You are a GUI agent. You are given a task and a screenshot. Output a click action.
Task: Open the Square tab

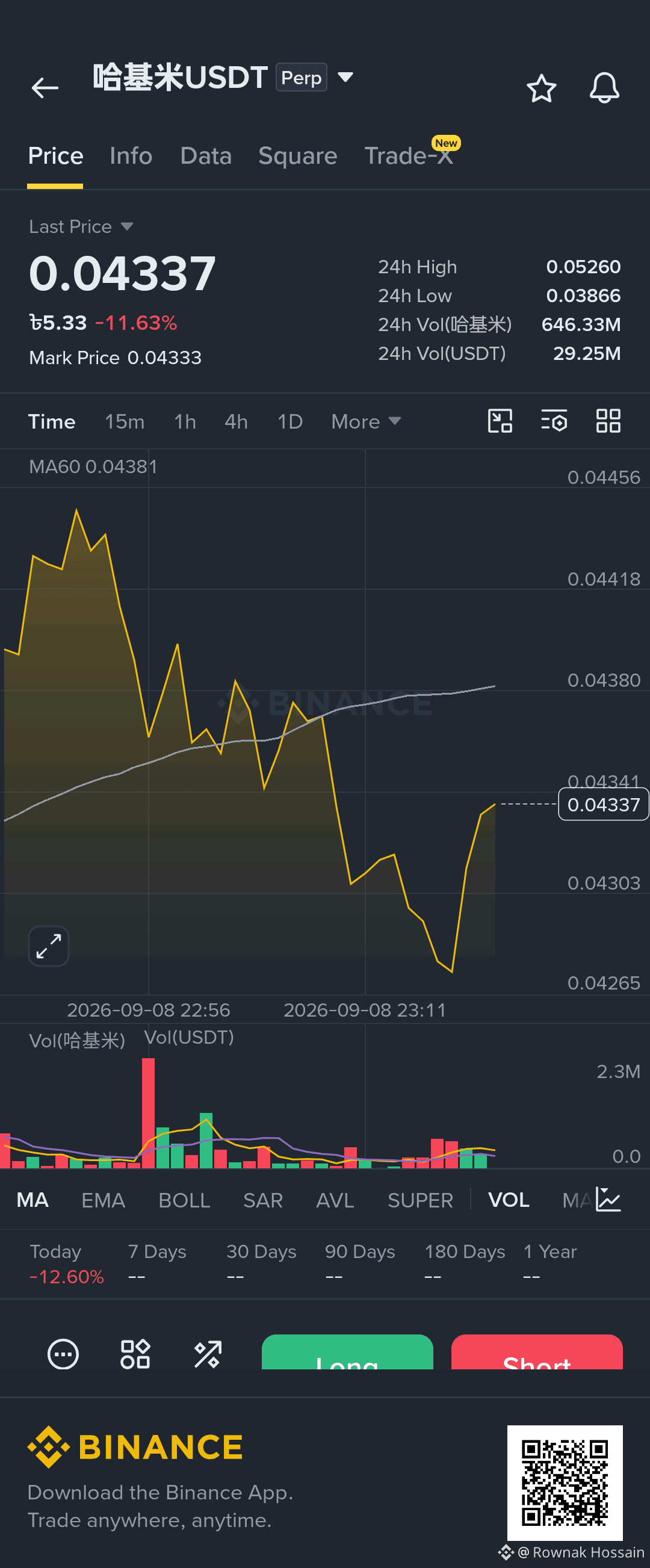(297, 156)
